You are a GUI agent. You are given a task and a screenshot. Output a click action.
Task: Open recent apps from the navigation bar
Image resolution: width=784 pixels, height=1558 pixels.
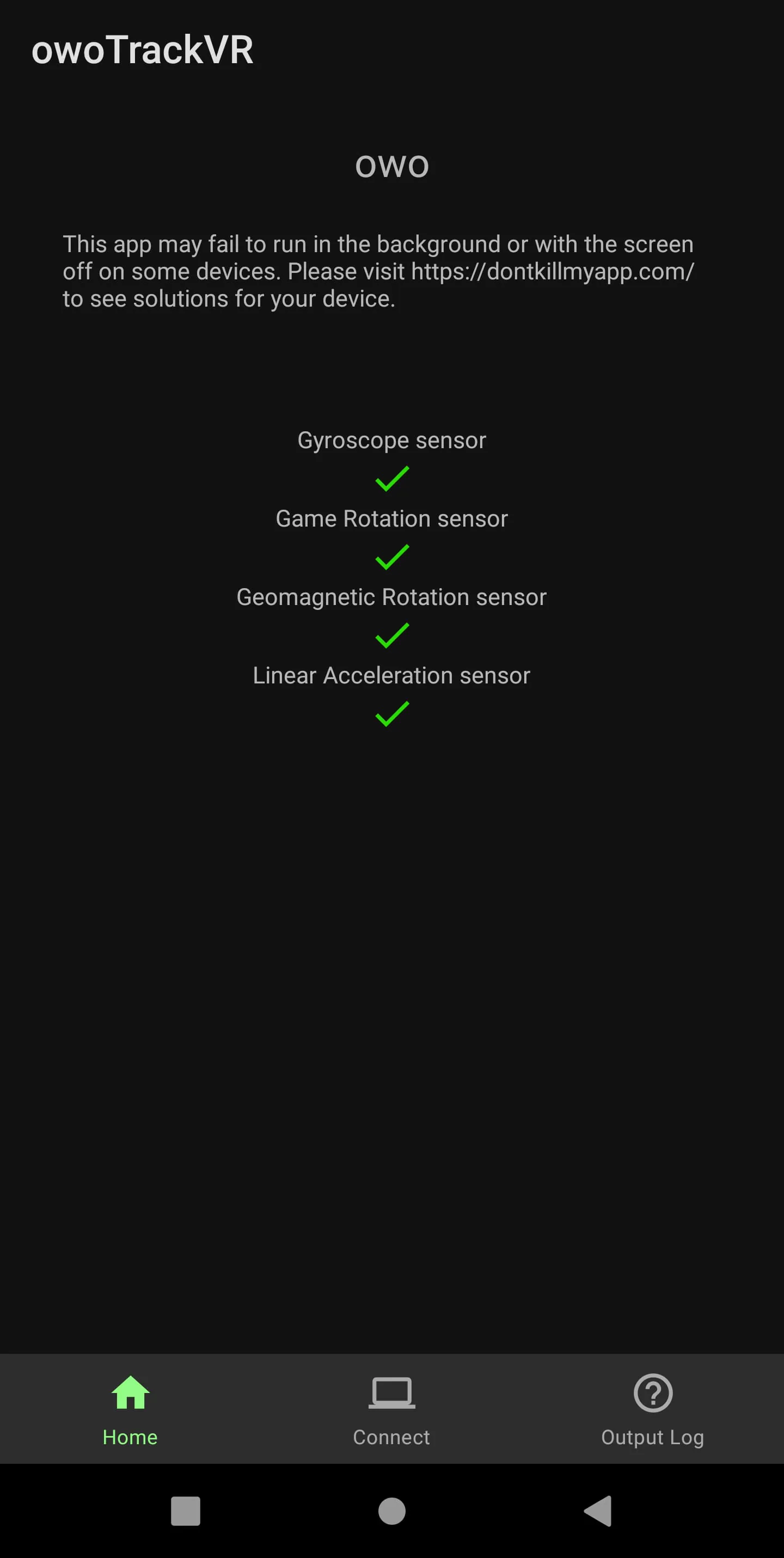tap(186, 1511)
